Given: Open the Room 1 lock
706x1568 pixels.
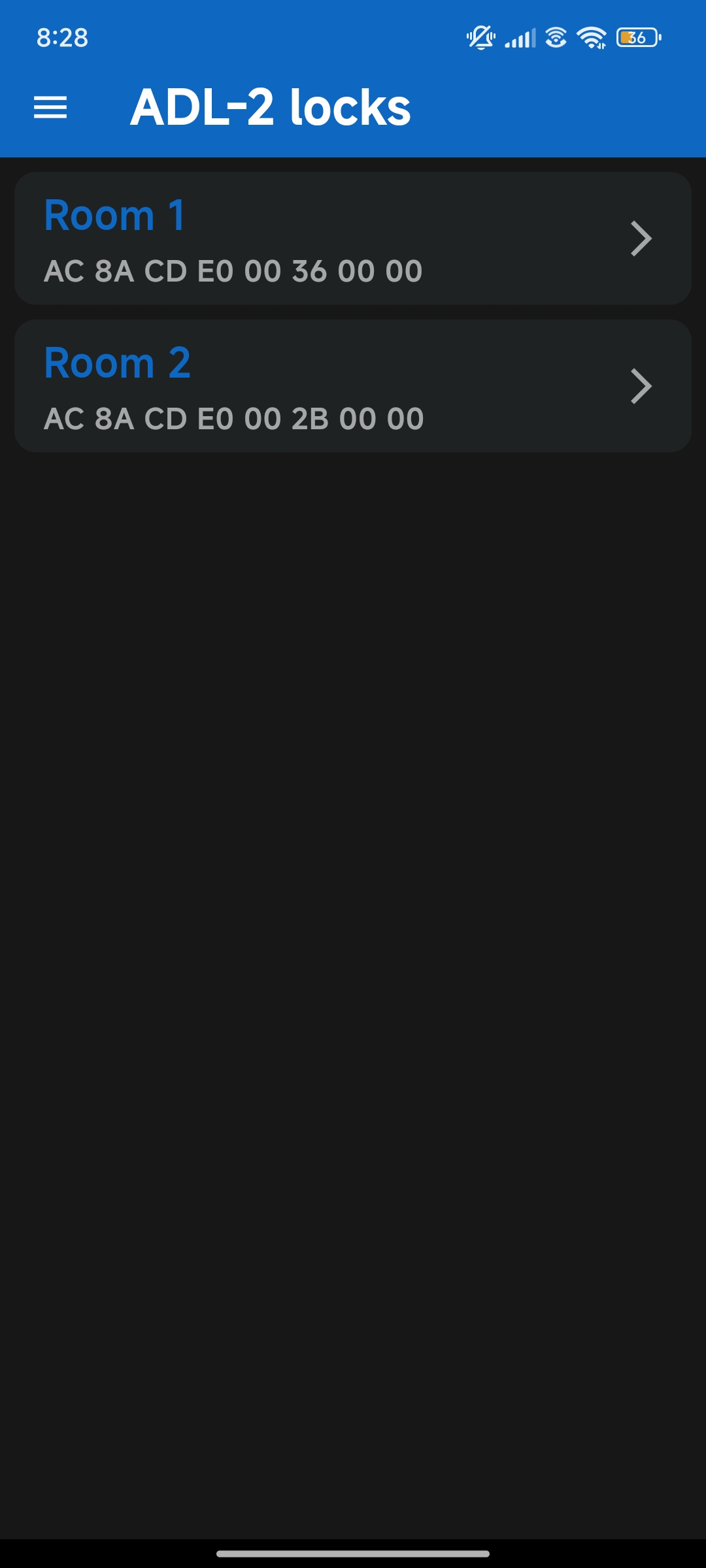Looking at the screenshot, I should pos(353,238).
